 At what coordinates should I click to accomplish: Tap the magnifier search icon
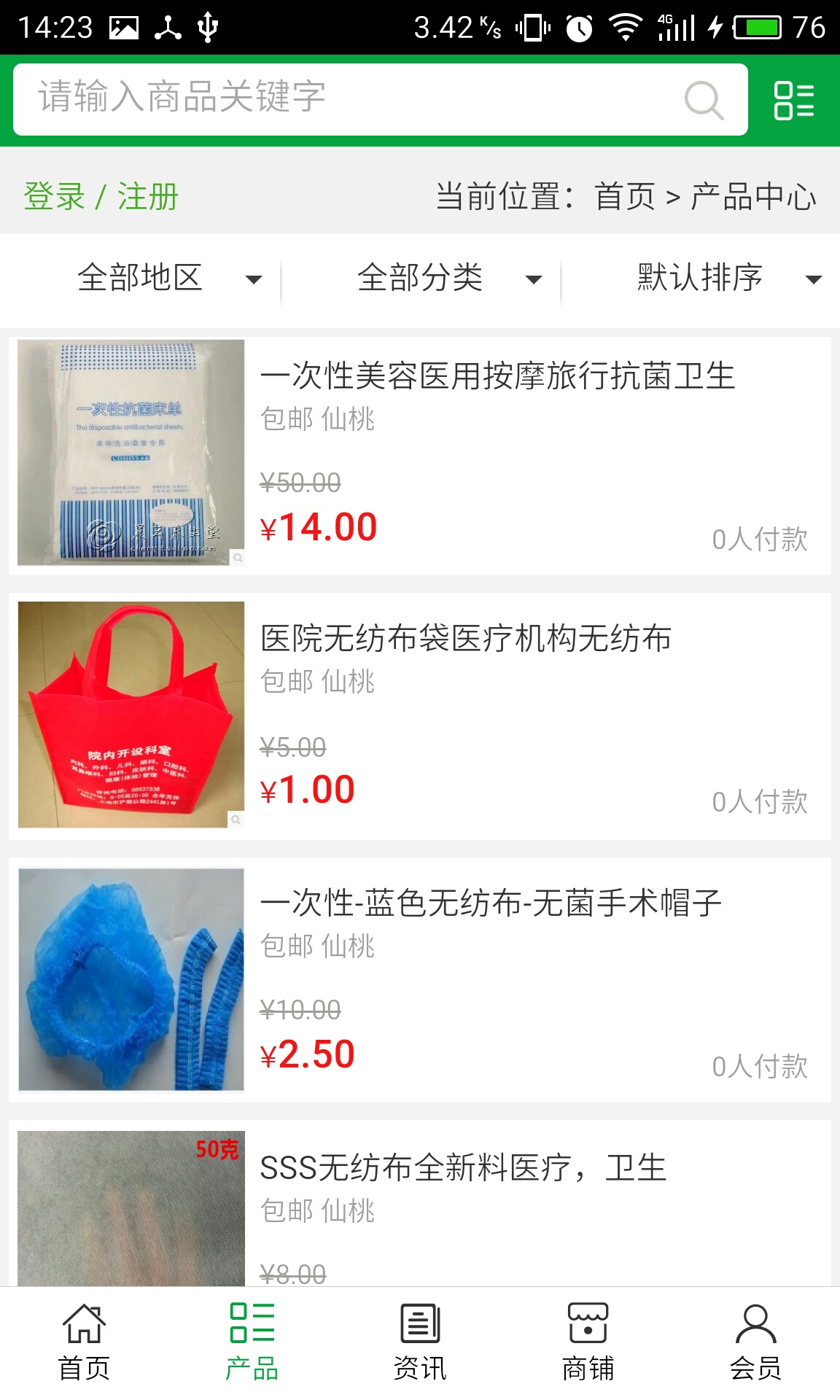[x=704, y=100]
